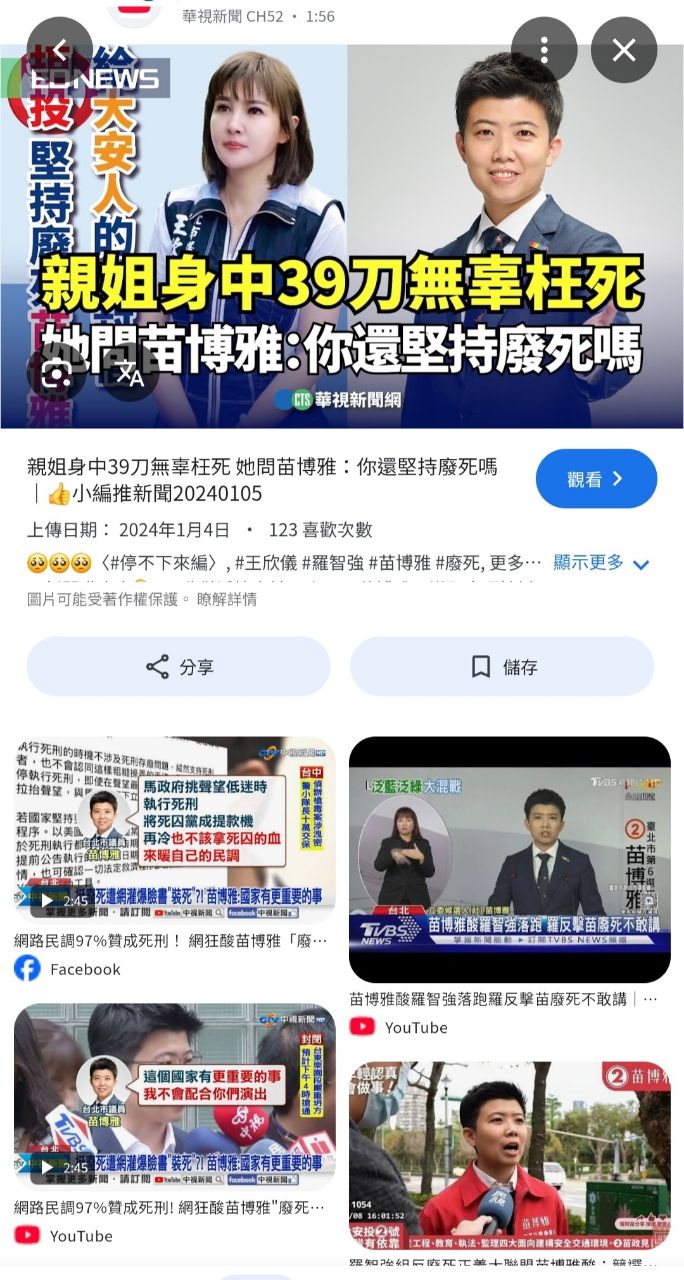Search the image with Lens icon
This screenshot has height=1280, width=684.
[58, 374]
